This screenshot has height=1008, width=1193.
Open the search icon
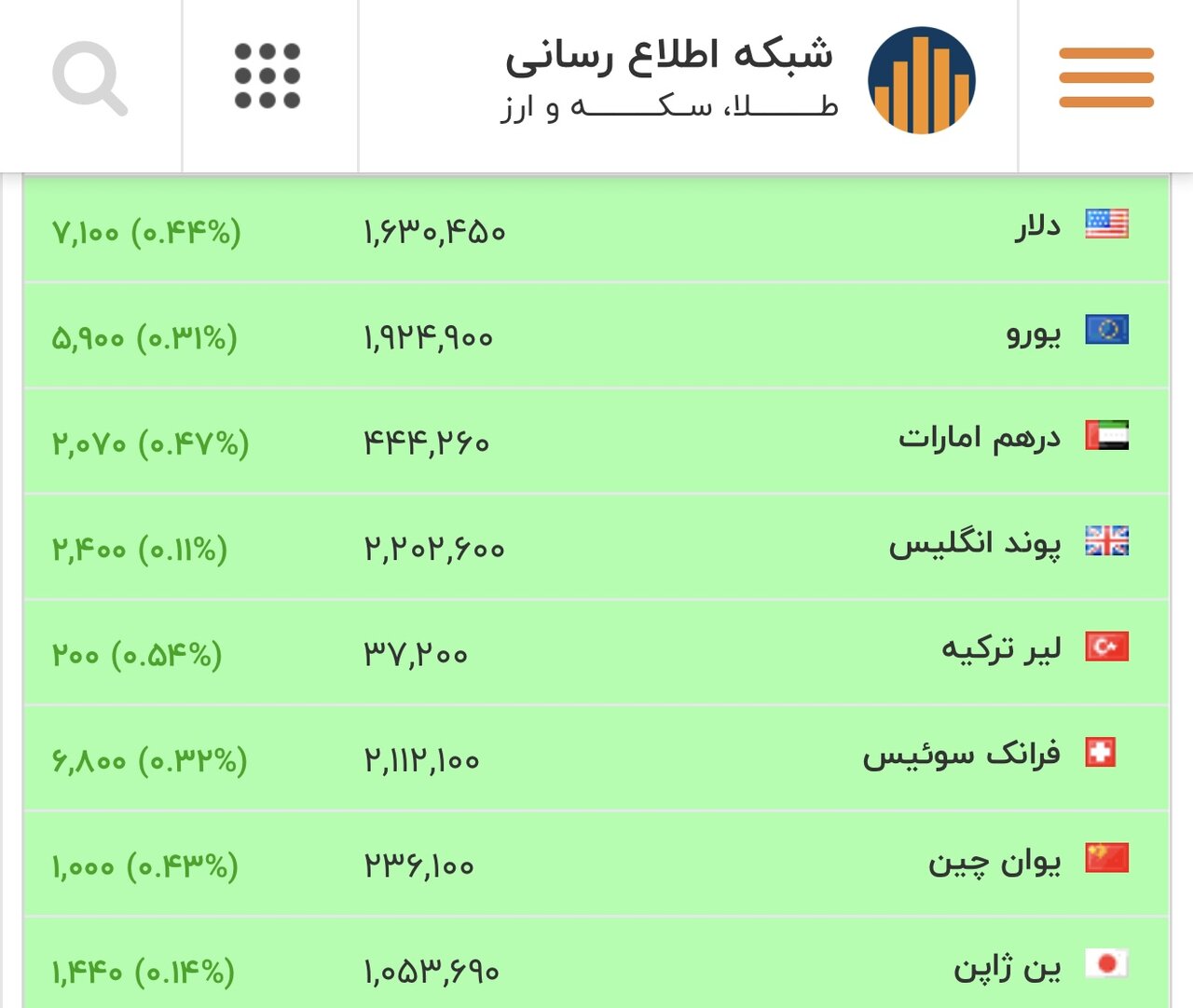(89, 81)
